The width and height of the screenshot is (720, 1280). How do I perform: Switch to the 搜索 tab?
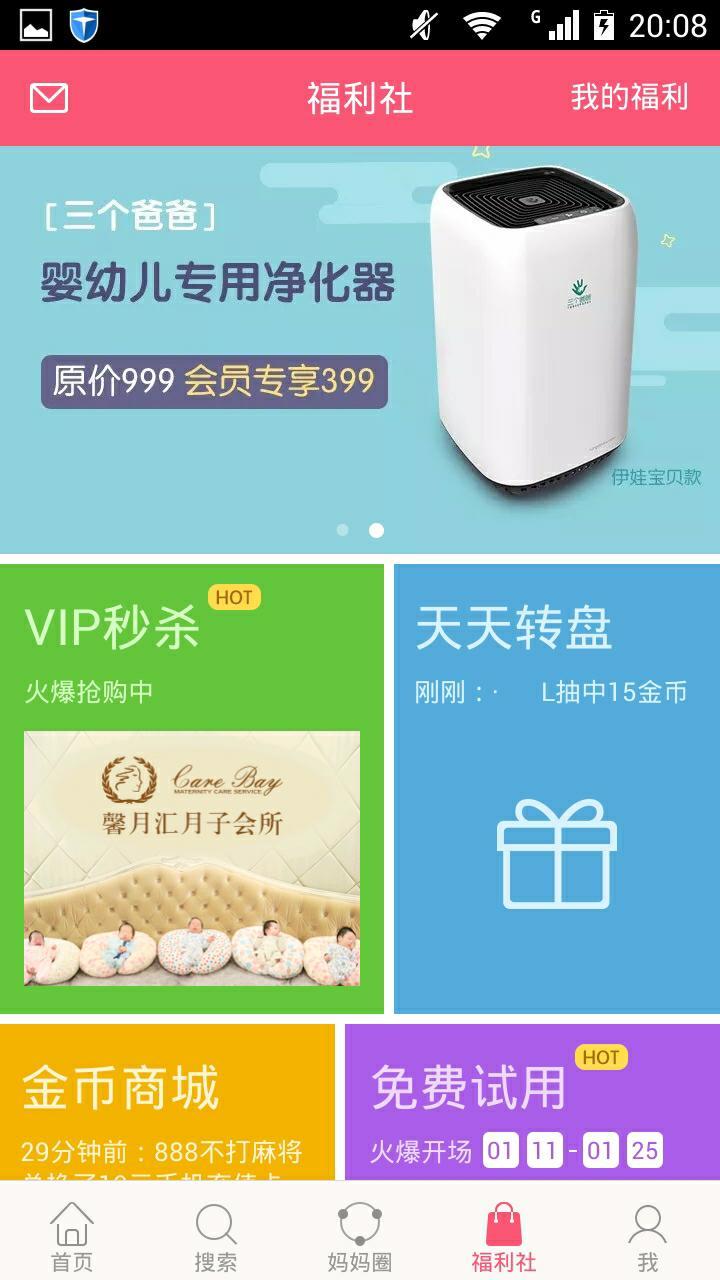pyautogui.click(x=216, y=1236)
